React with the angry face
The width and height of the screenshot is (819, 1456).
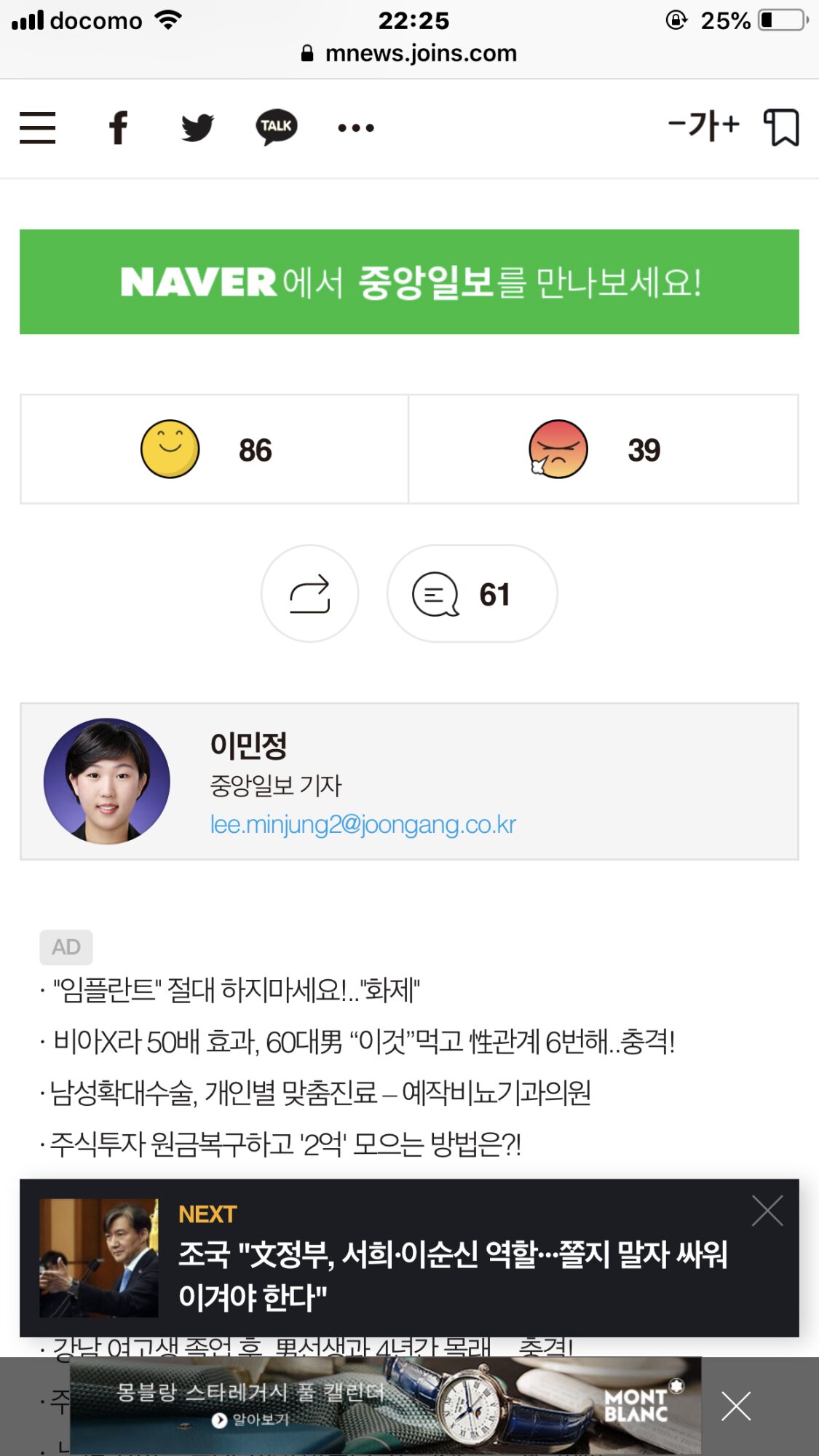(604, 449)
